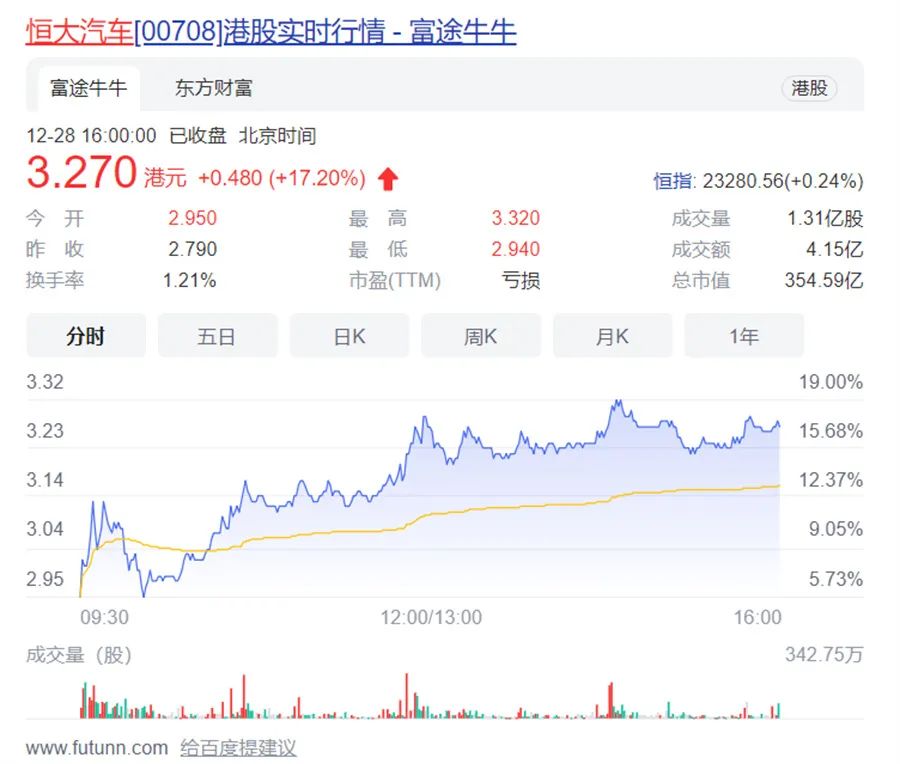Open the 给百度提建议 feedback link
The height and width of the screenshot is (764, 900).
238,747
